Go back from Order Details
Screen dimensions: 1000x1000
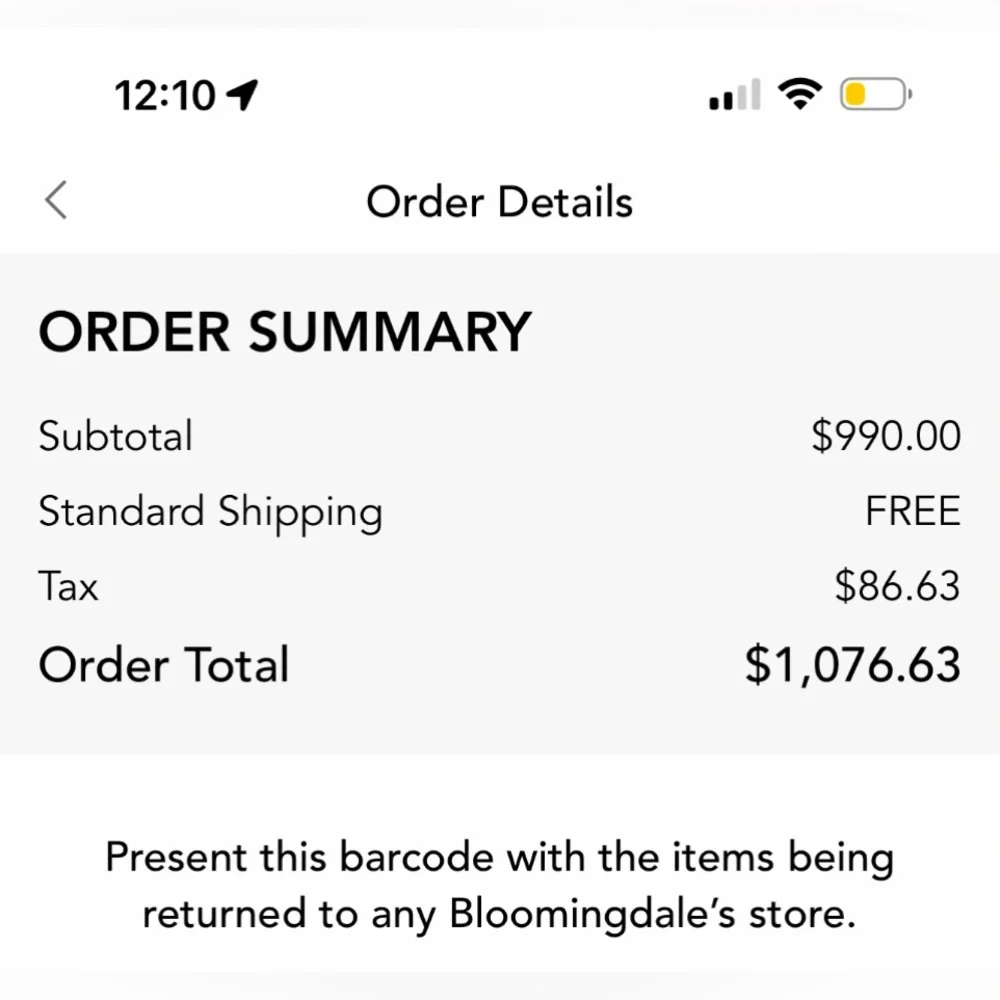56,200
